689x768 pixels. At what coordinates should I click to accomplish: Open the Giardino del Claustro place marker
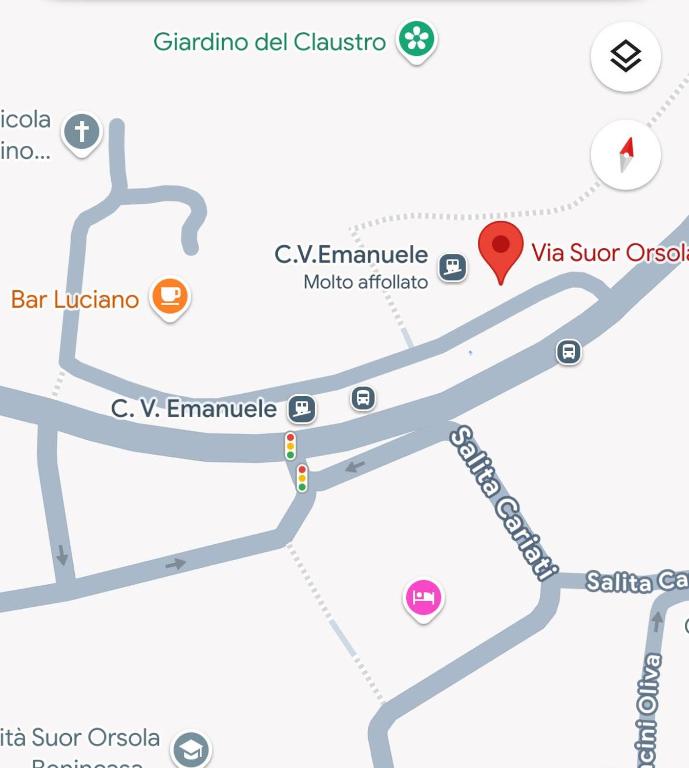pos(416,41)
